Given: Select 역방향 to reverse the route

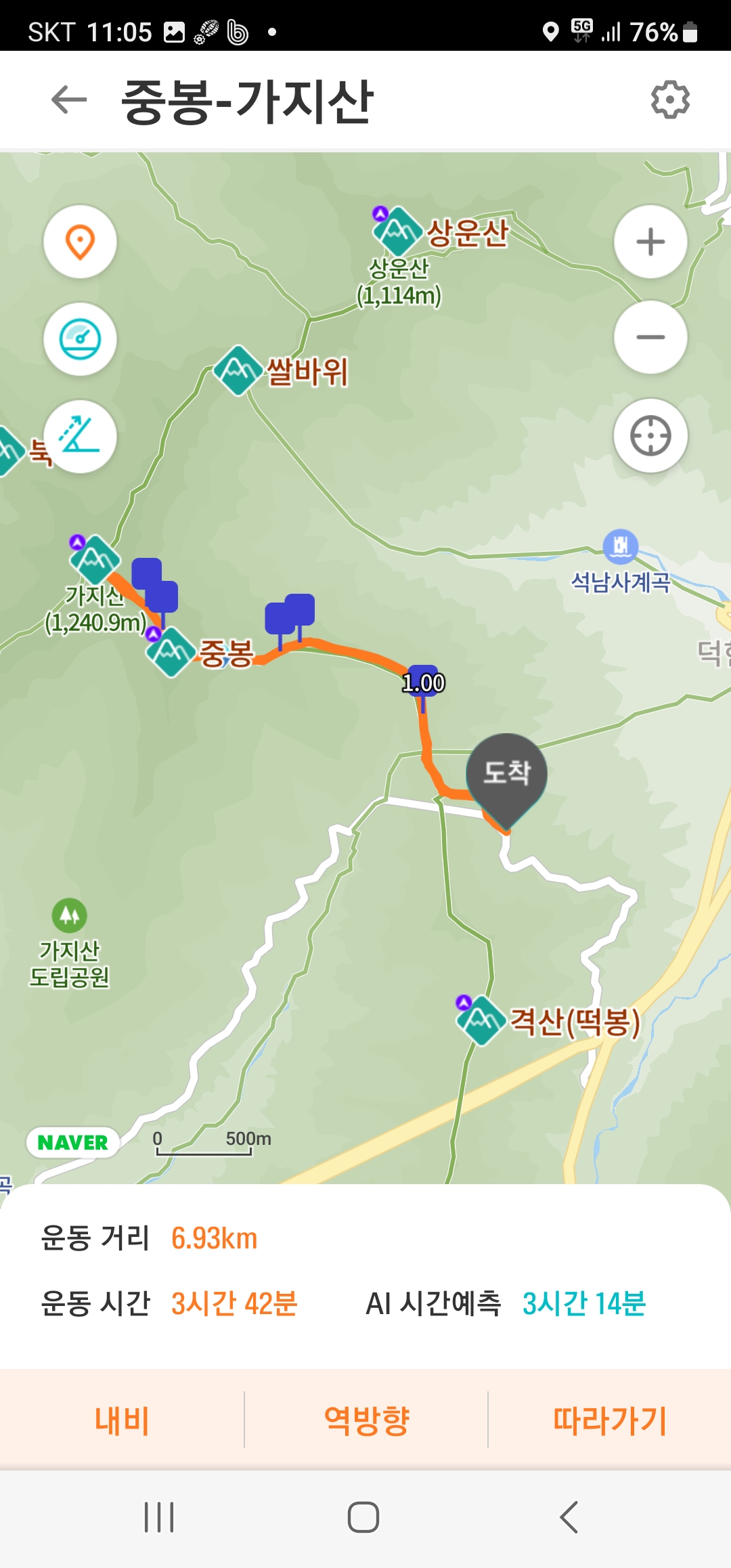Looking at the screenshot, I should pos(366,1420).
